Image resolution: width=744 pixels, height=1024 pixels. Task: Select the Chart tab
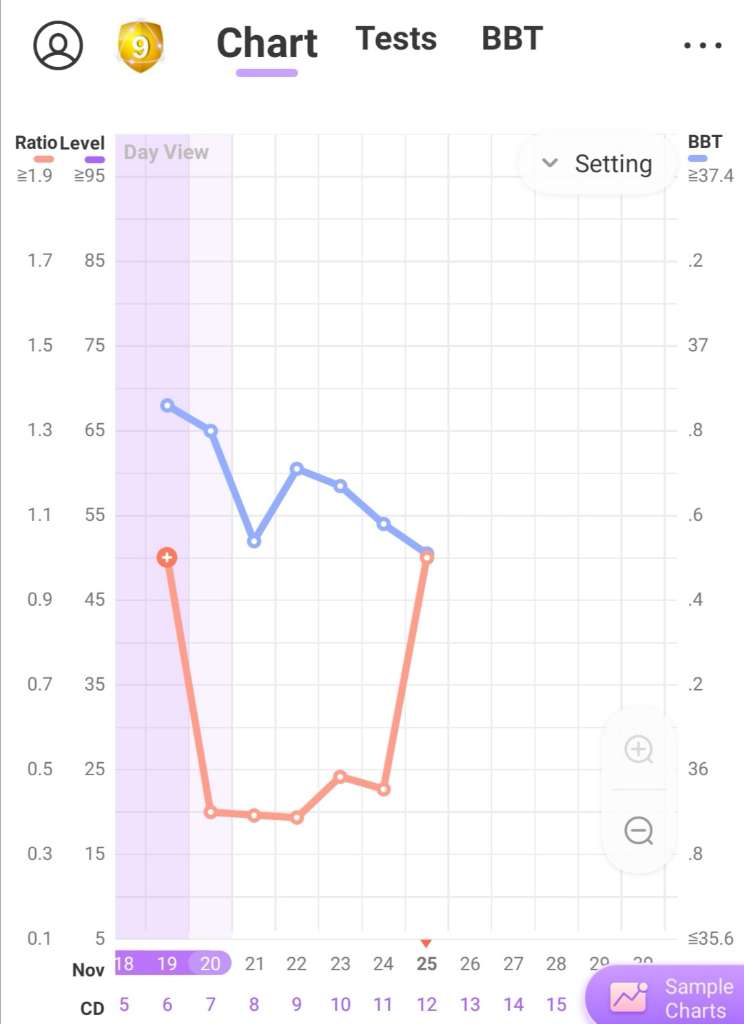[267, 44]
